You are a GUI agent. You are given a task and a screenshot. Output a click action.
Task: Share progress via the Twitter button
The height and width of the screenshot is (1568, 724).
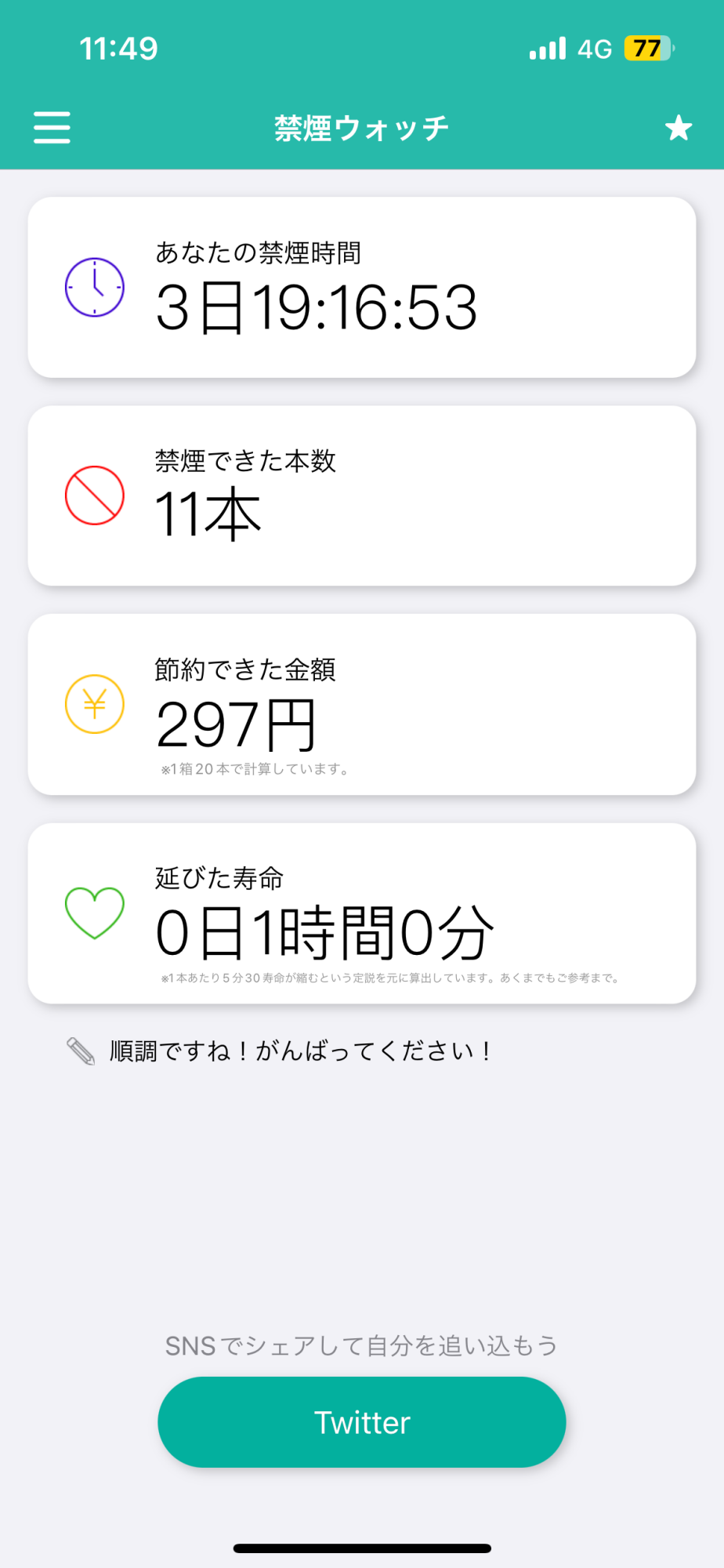click(362, 1422)
